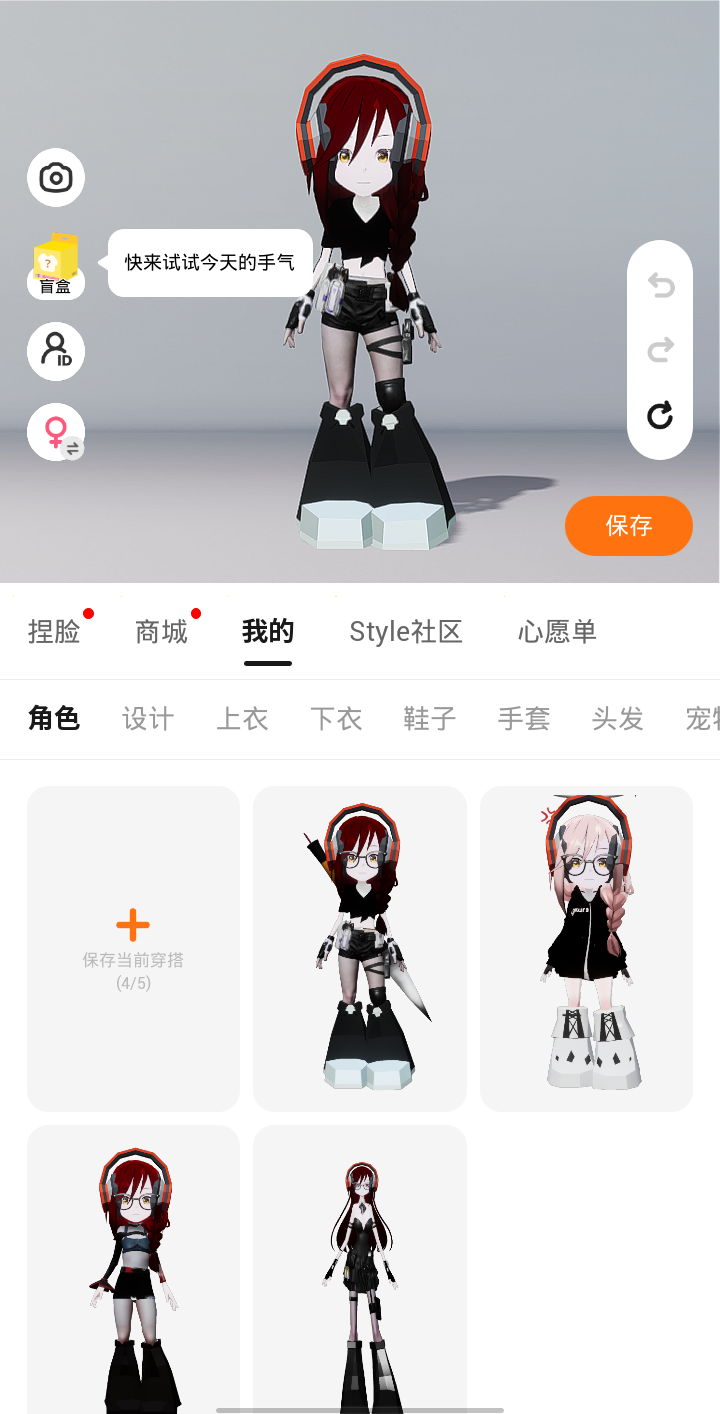Viewport: 720px width, 1414px height.
Task: Switch to the 捏脸 tab
Action: click(54, 632)
